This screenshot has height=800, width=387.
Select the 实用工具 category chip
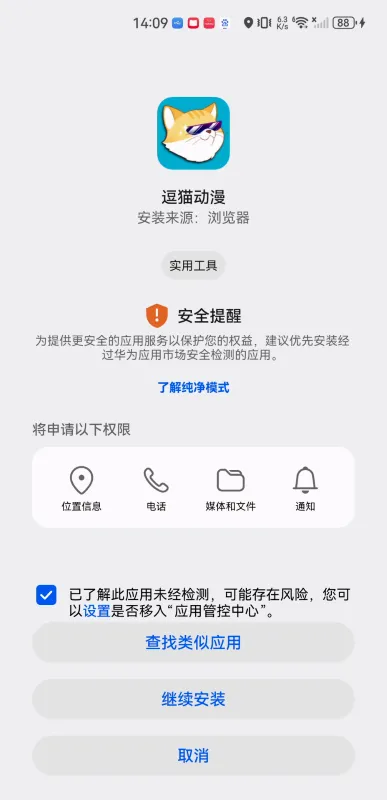(193, 265)
